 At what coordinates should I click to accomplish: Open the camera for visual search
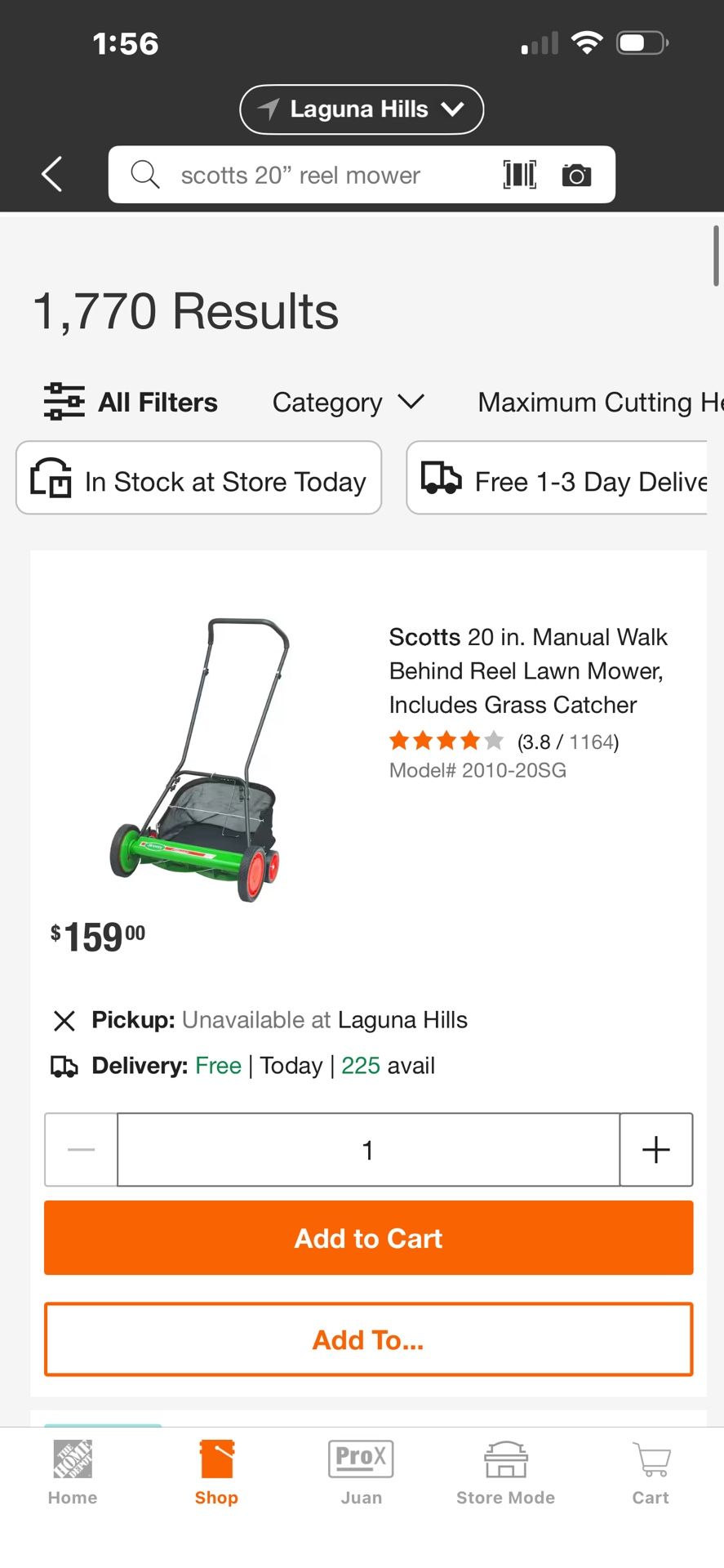click(x=576, y=174)
